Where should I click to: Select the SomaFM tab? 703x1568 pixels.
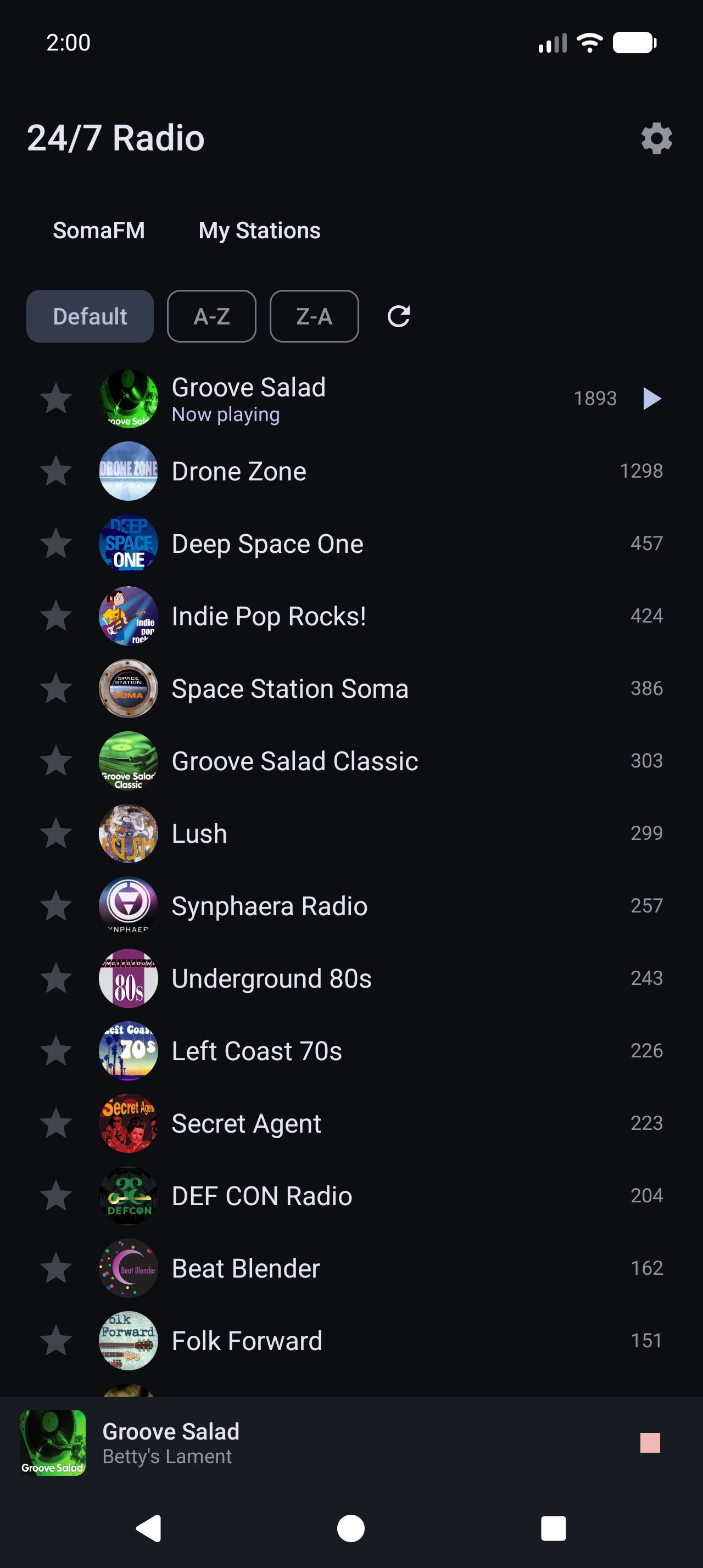coord(99,230)
